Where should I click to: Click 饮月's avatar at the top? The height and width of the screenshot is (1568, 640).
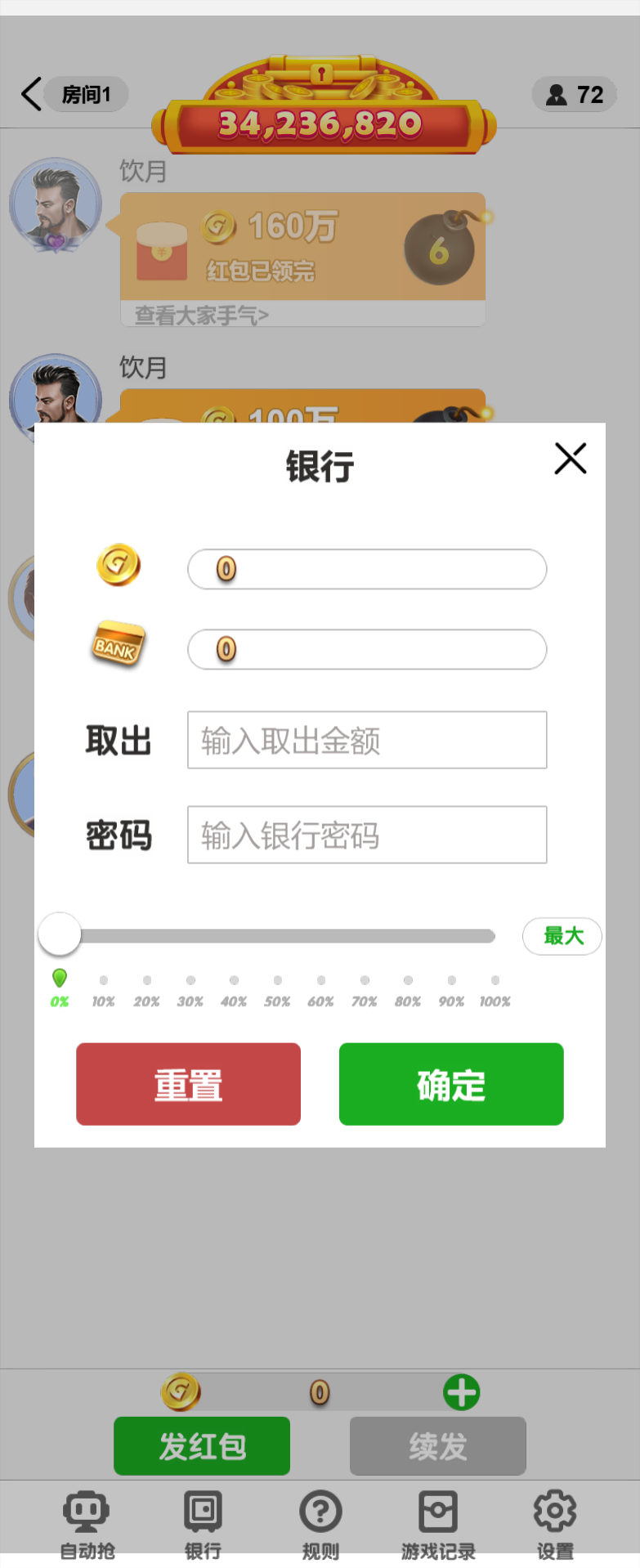click(x=55, y=205)
